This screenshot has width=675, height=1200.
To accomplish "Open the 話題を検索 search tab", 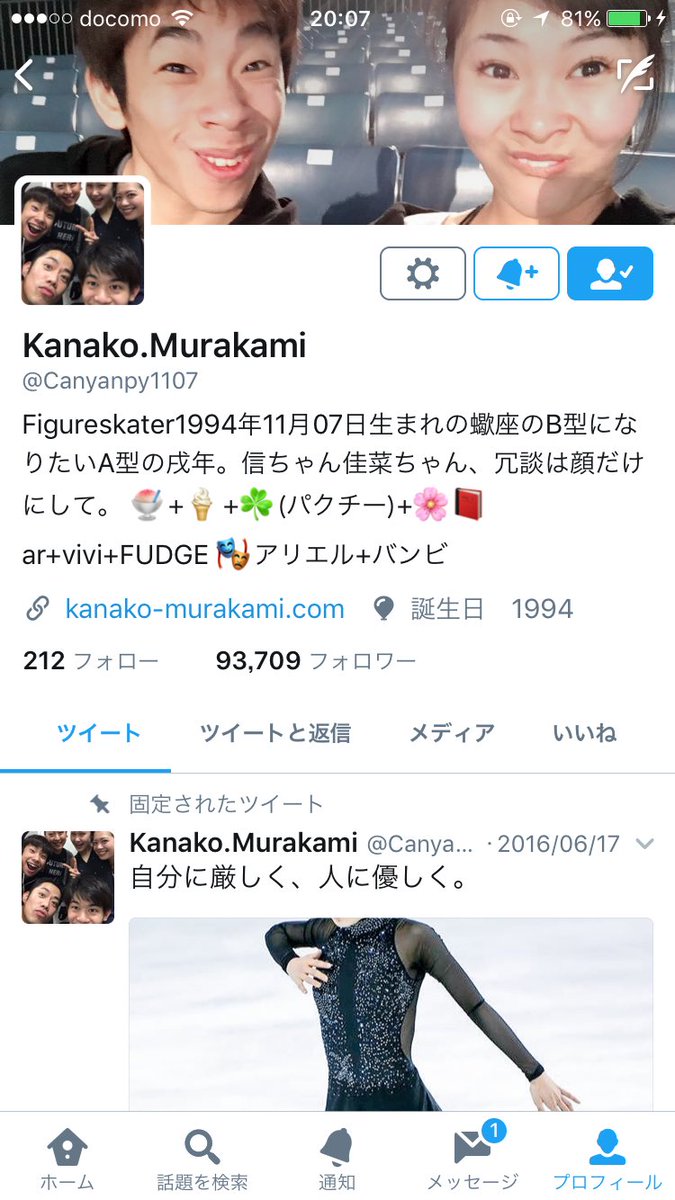I will (x=202, y=1158).
